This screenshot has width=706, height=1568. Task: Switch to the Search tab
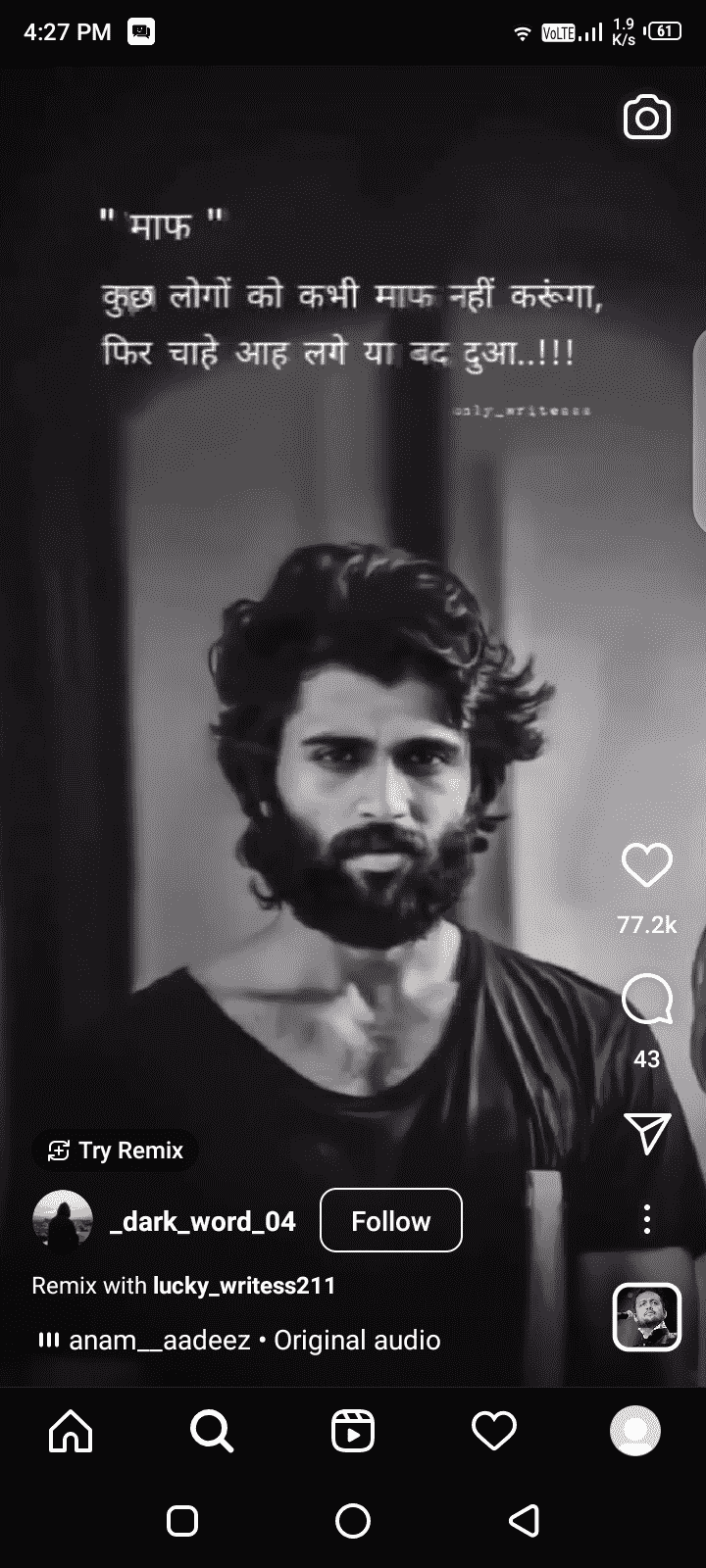click(212, 1432)
